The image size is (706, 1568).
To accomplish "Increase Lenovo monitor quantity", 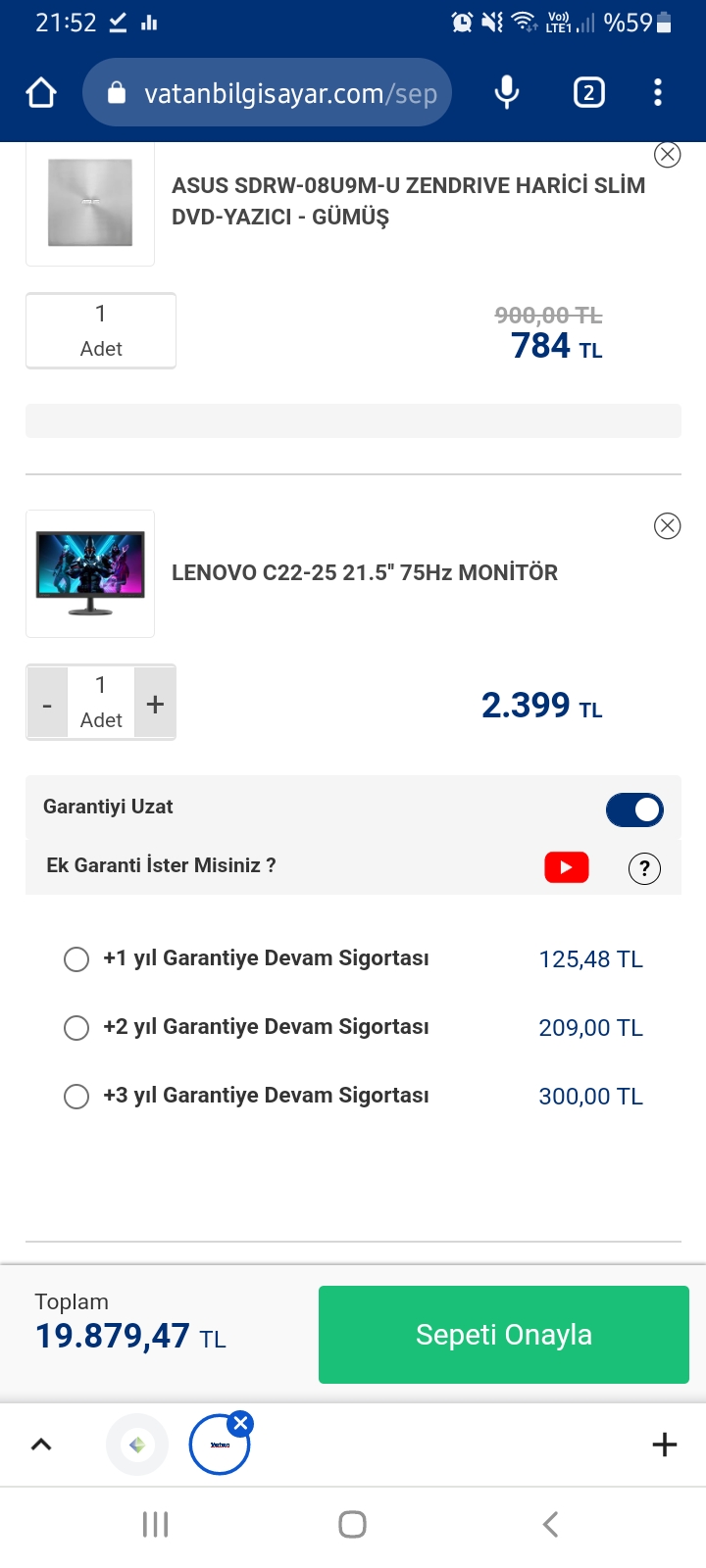I will (x=155, y=704).
